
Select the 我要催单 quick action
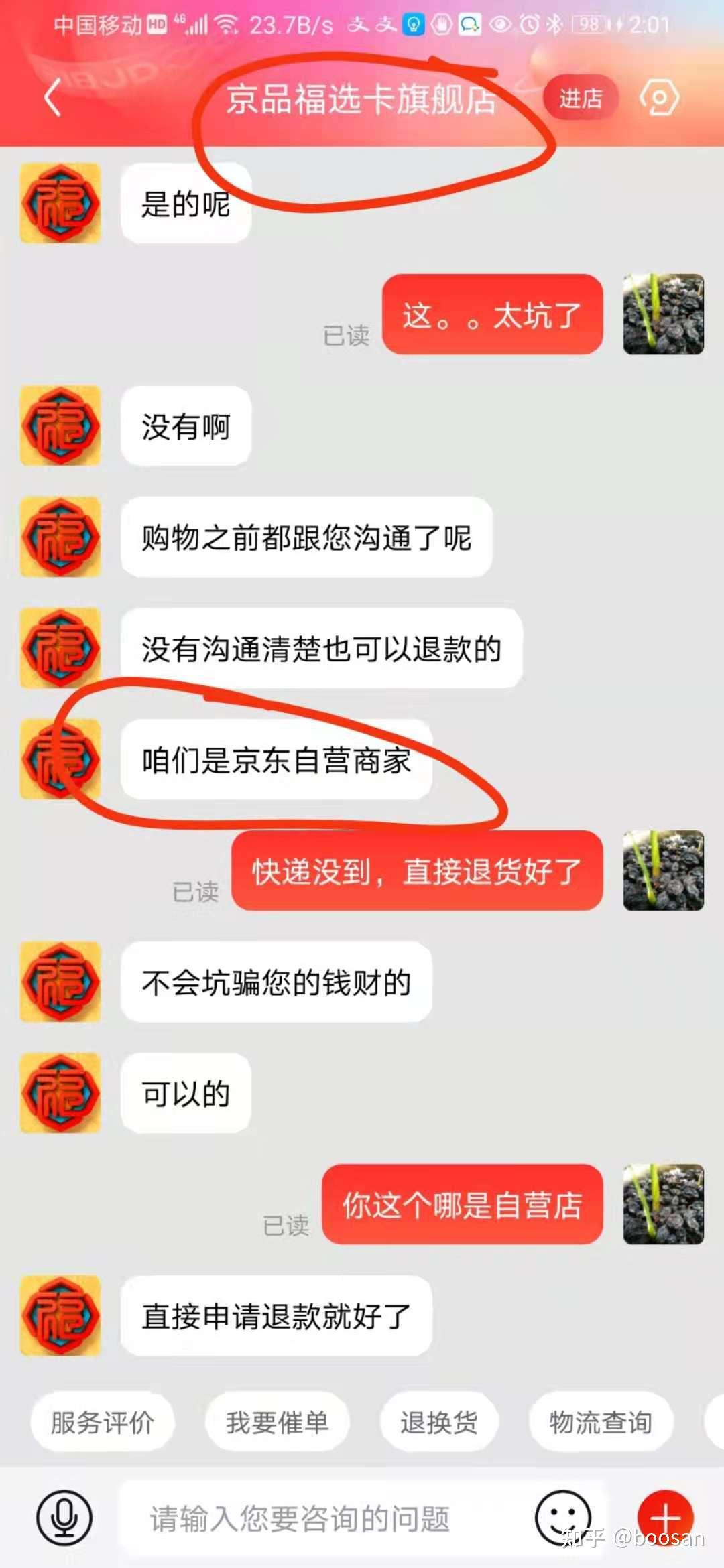pos(277,1422)
